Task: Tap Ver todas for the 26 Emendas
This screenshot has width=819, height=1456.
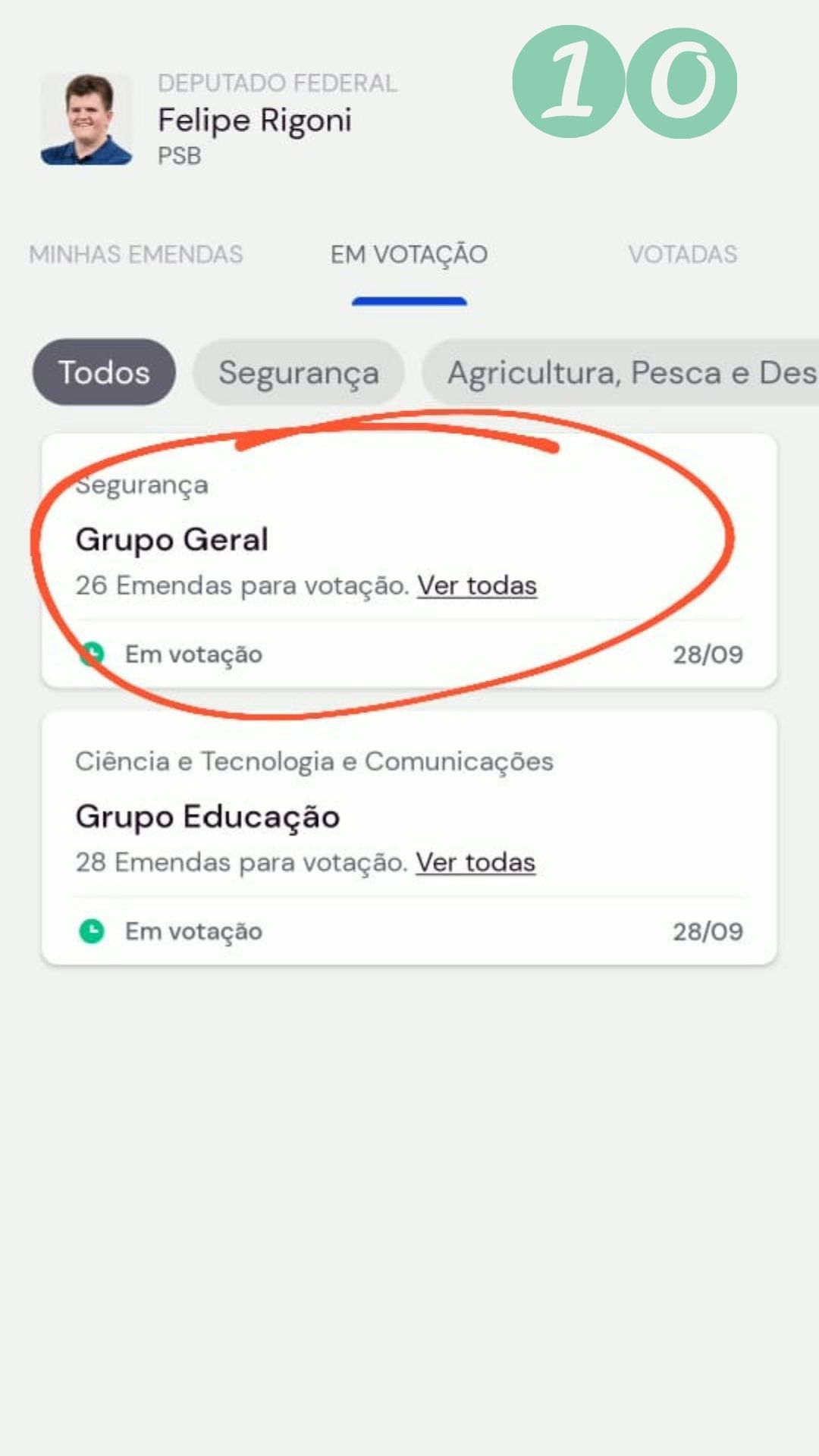Action: [x=477, y=585]
